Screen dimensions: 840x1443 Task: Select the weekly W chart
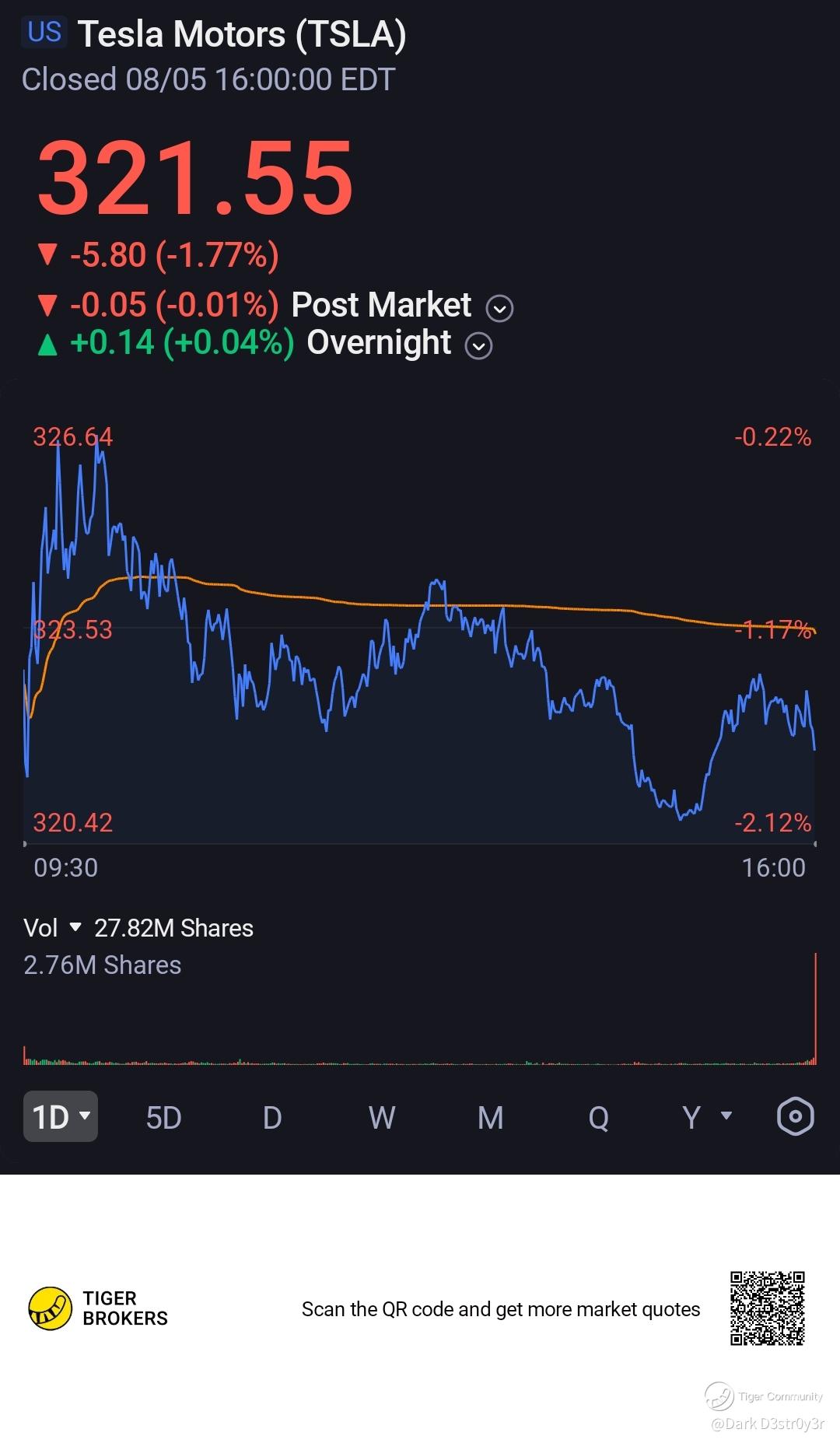pyautogui.click(x=381, y=1117)
